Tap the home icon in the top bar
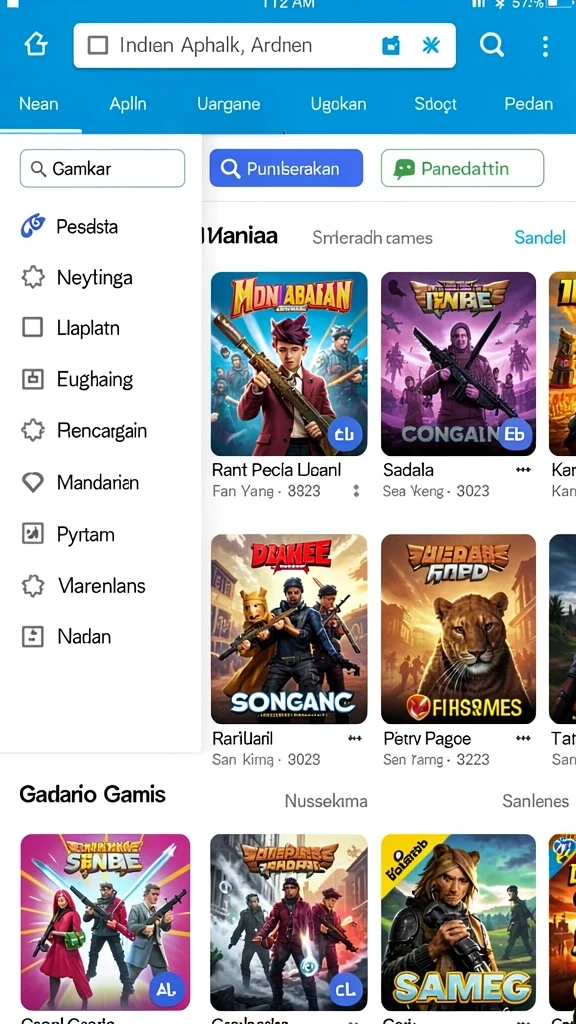 (x=36, y=45)
